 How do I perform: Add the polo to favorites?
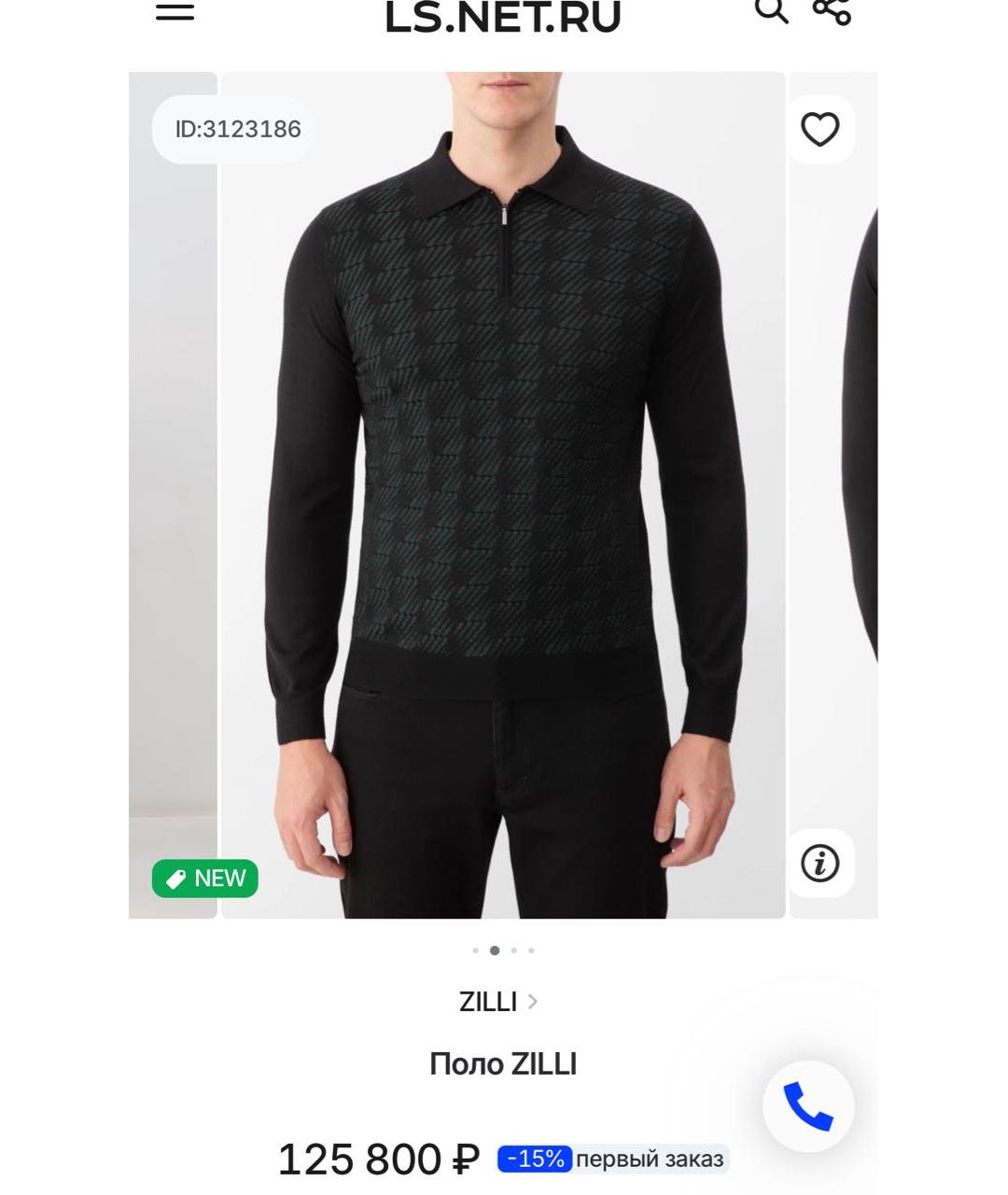tap(820, 130)
